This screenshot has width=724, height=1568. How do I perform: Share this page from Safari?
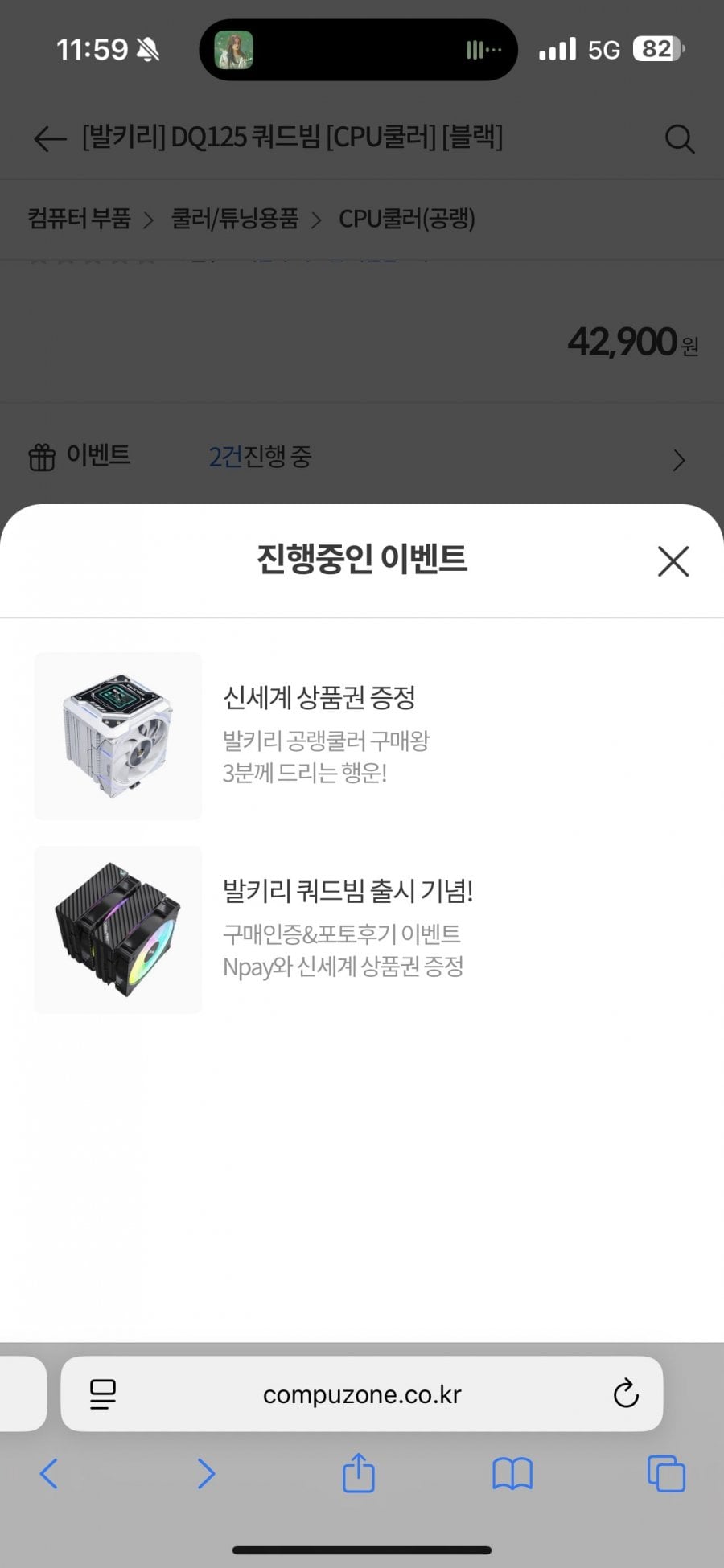(359, 1473)
